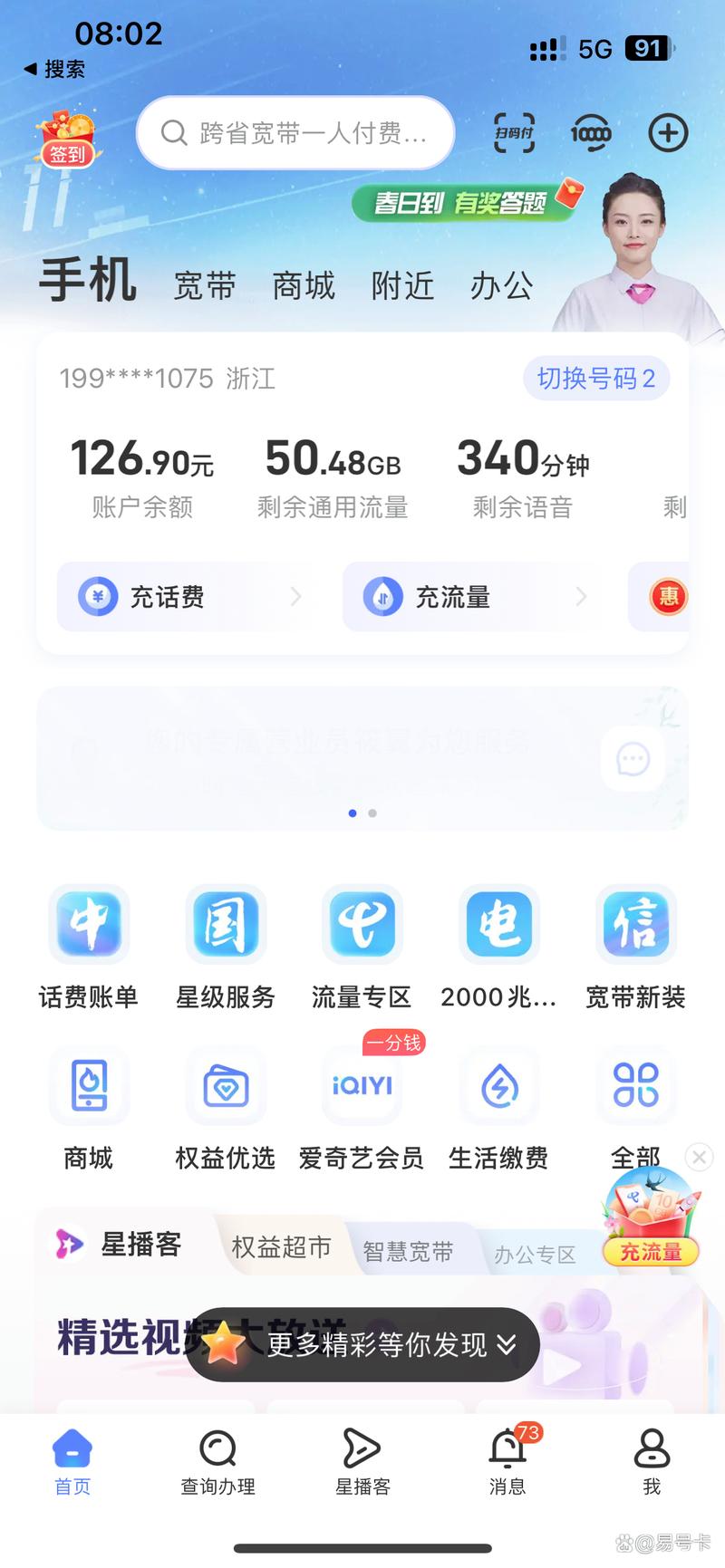725x1568 pixels.
Task: Expand the 充流量 data recharge arrow
Action: (x=581, y=597)
